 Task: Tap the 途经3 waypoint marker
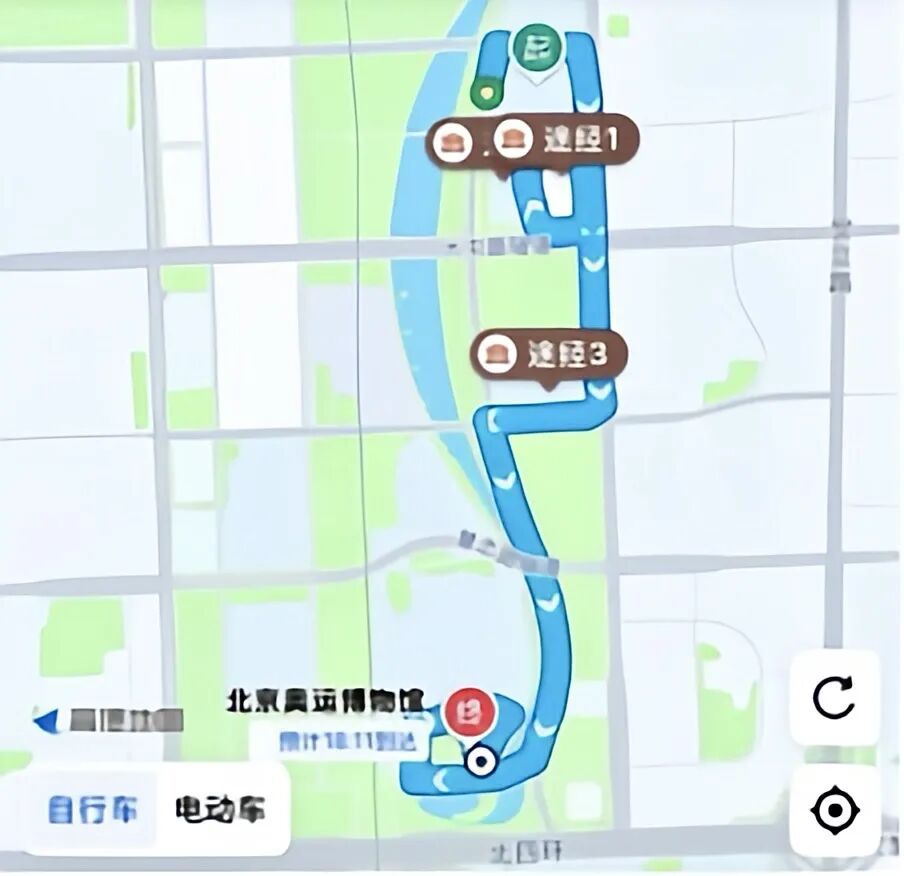549,354
